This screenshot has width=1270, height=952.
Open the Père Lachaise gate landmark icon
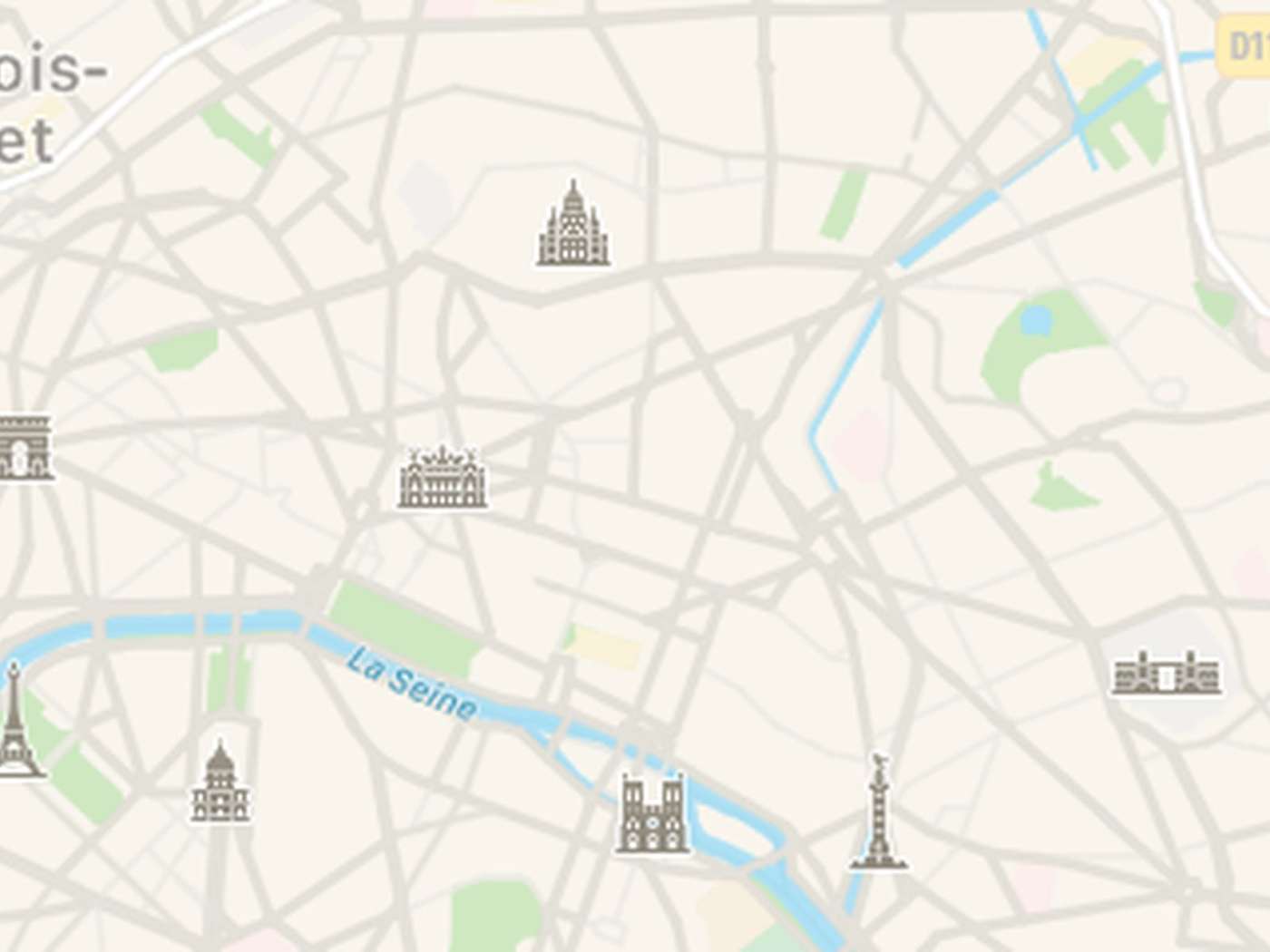1167,673
